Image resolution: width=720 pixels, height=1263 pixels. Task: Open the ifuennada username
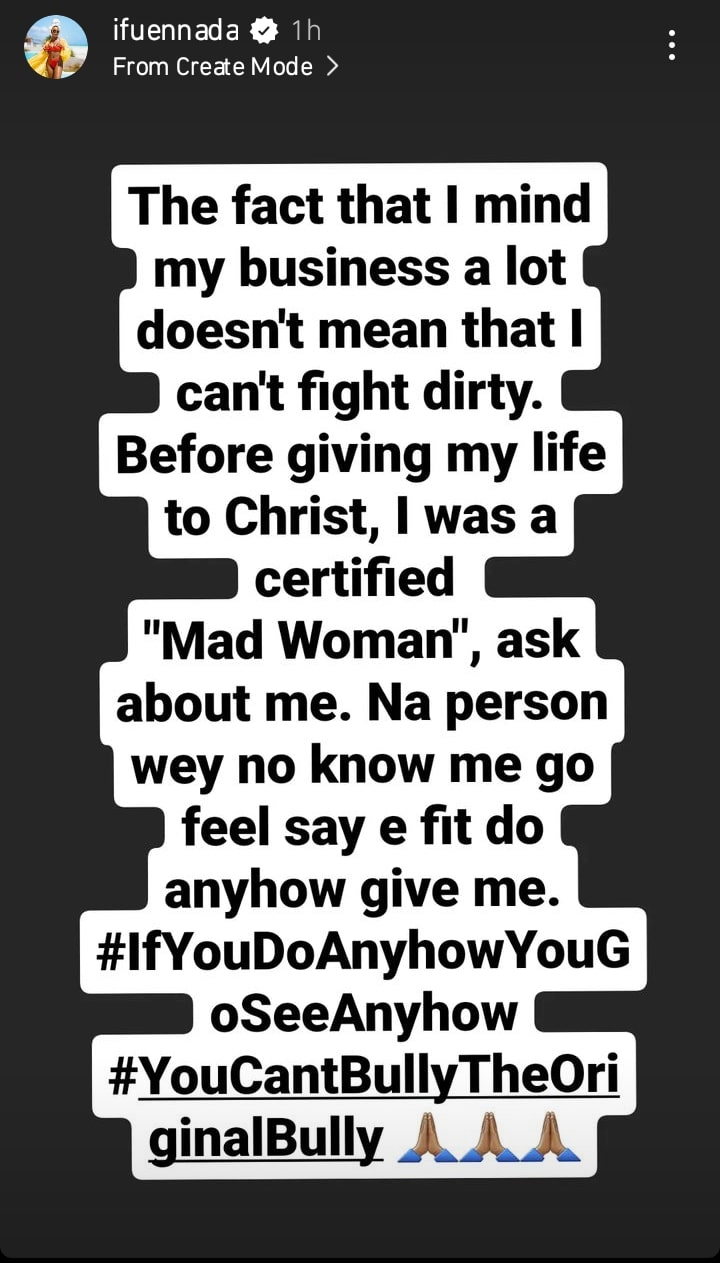176,31
